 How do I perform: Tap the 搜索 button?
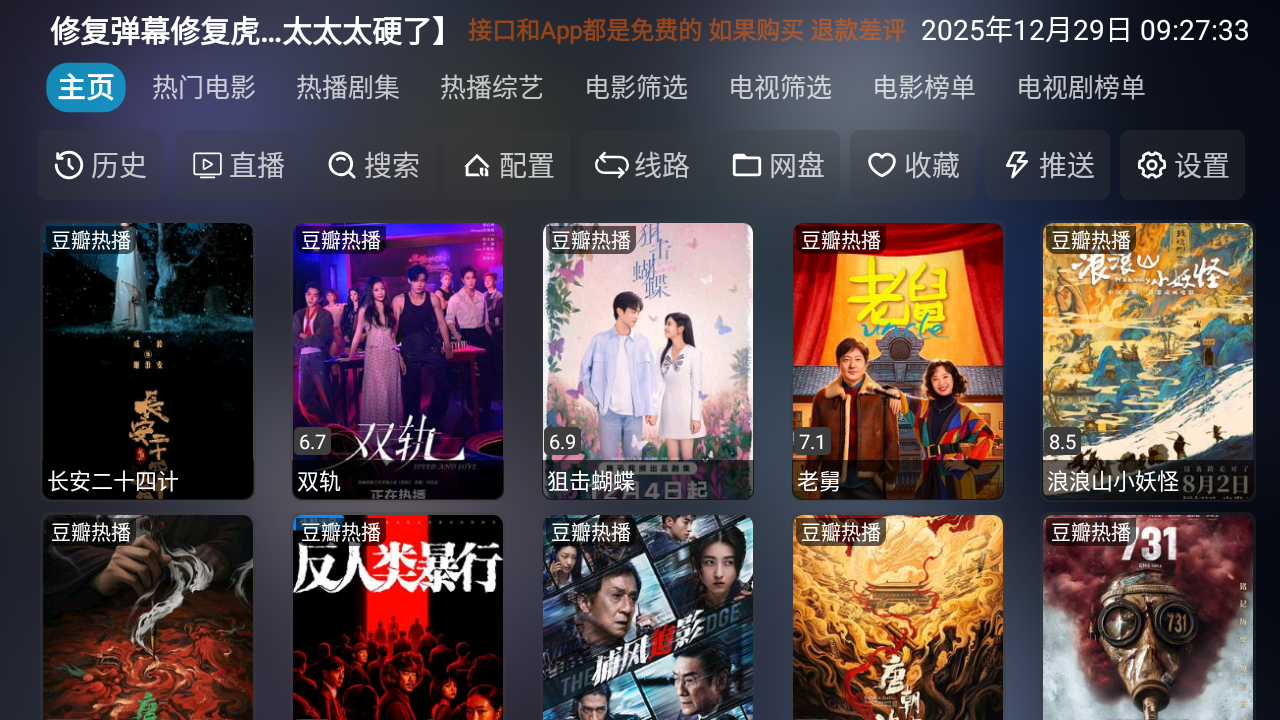click(373, 165)
